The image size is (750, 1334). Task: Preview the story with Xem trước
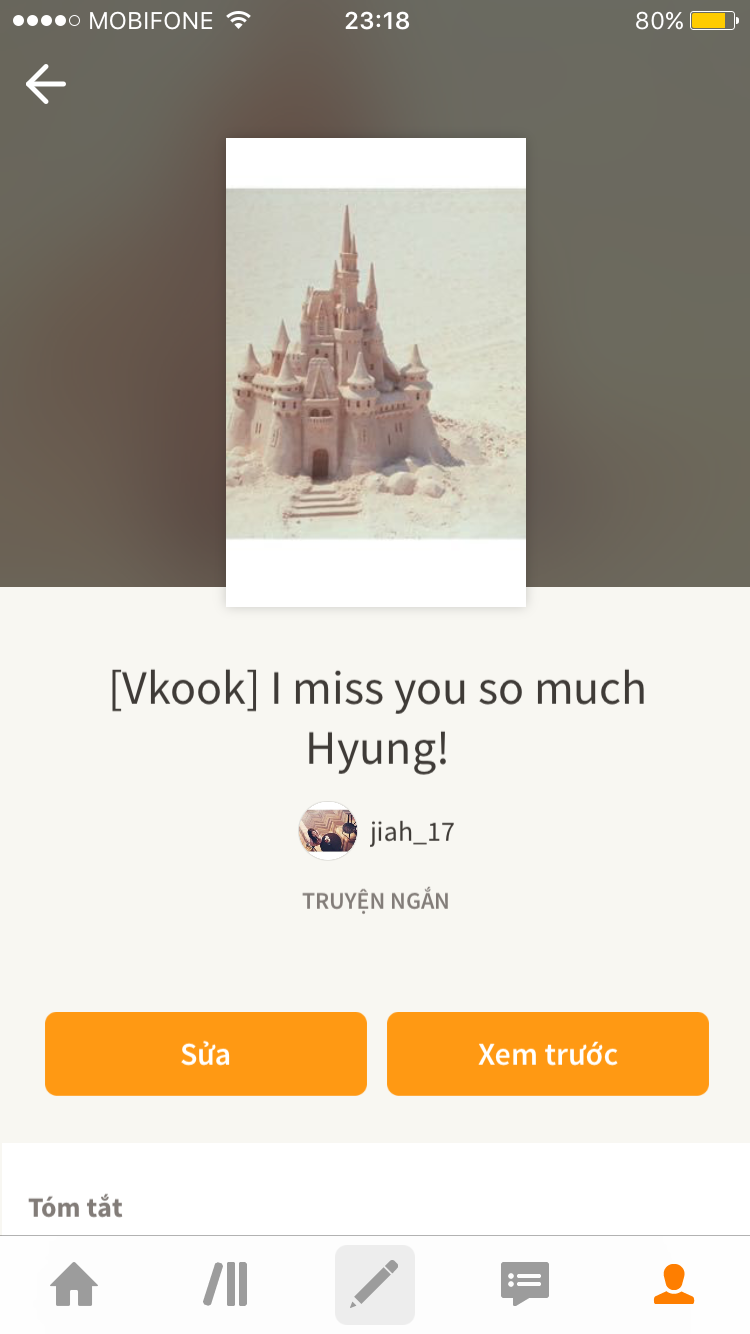coord(548,1054)
